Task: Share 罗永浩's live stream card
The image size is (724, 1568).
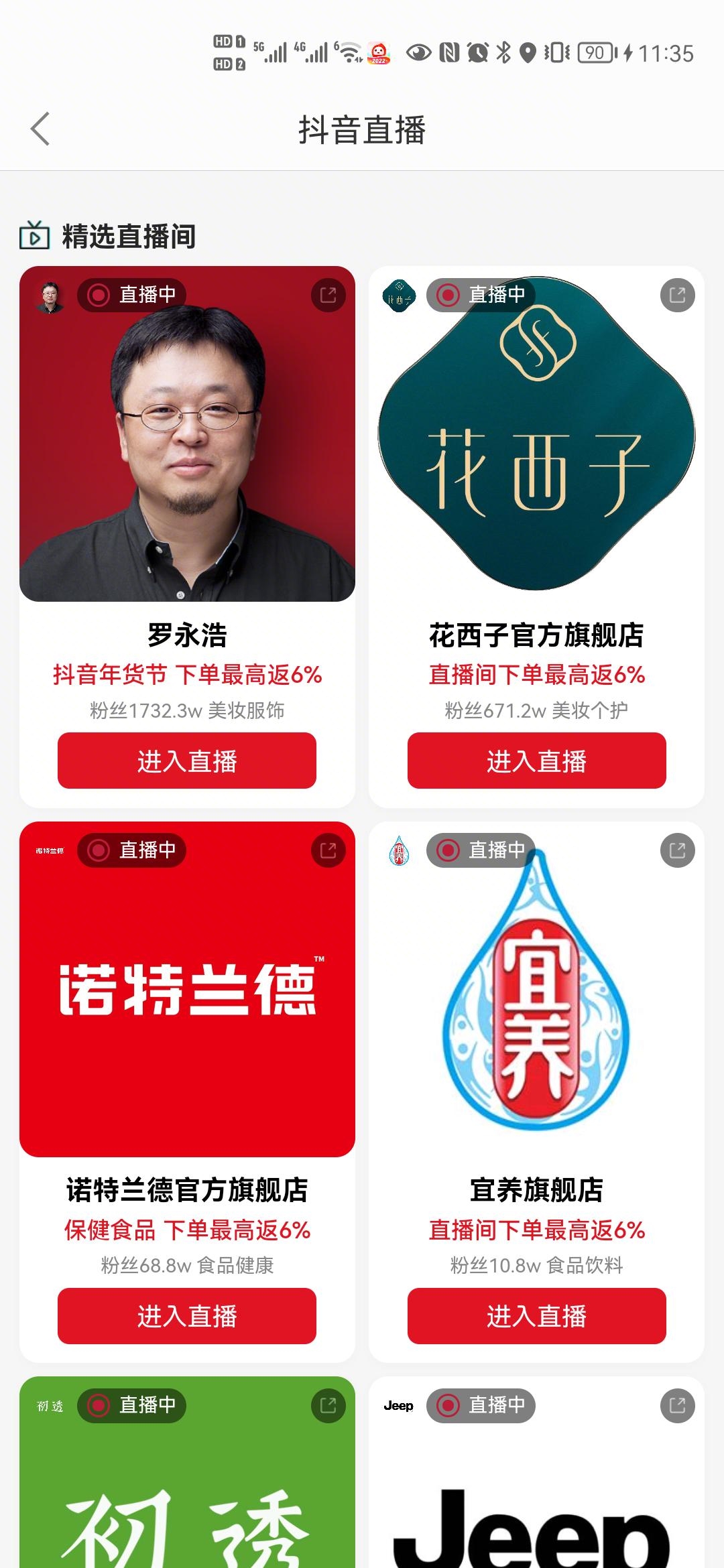Action: coord(328,295)
